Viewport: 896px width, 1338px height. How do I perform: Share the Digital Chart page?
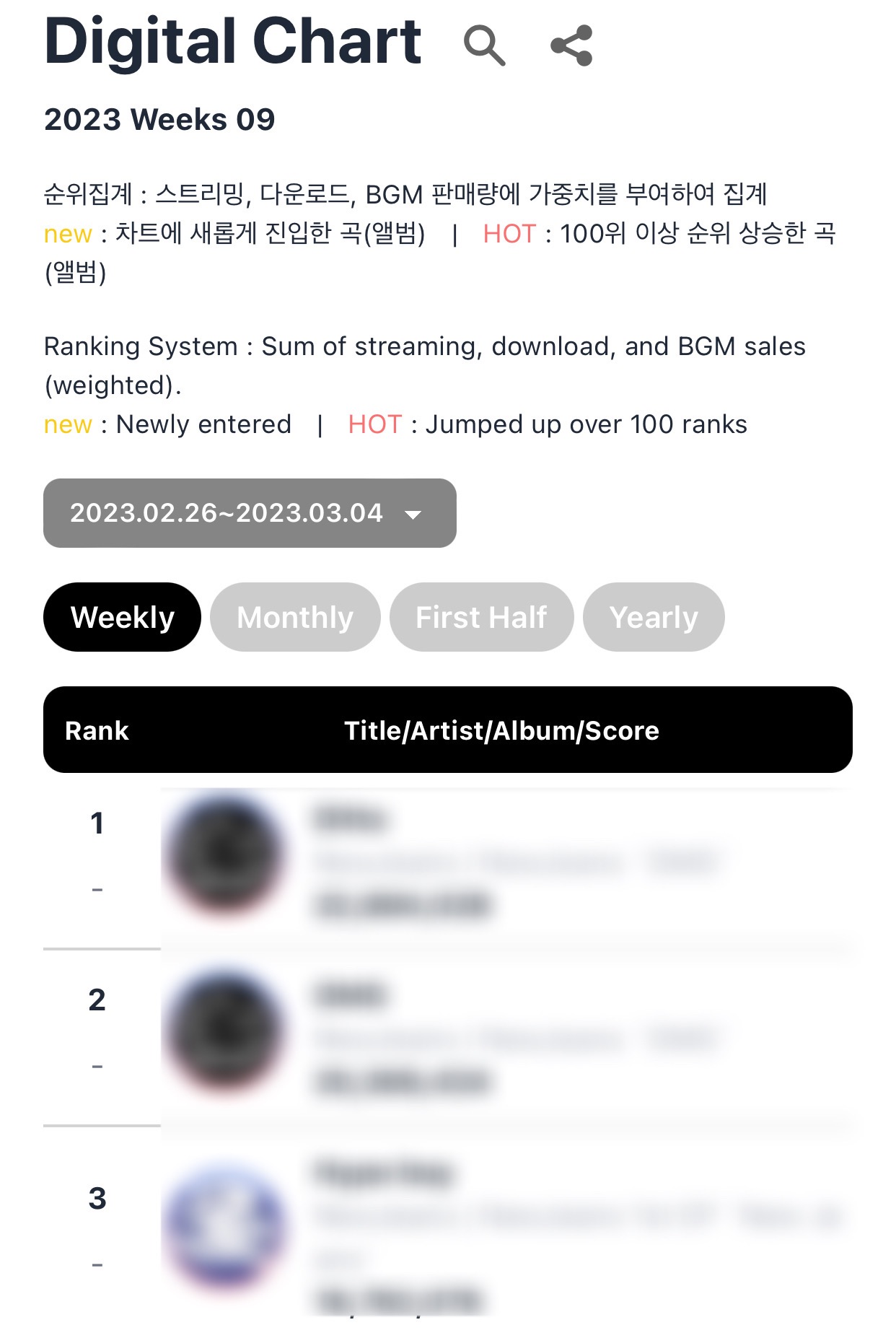tap(571, 45)
